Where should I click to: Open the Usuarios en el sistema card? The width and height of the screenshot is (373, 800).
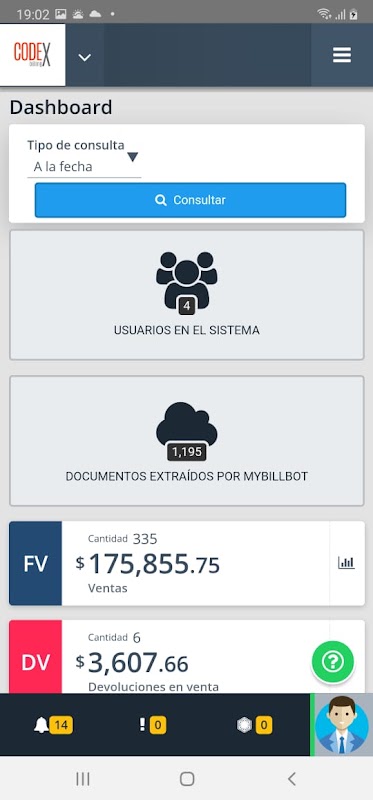click(x=187, y=295)
